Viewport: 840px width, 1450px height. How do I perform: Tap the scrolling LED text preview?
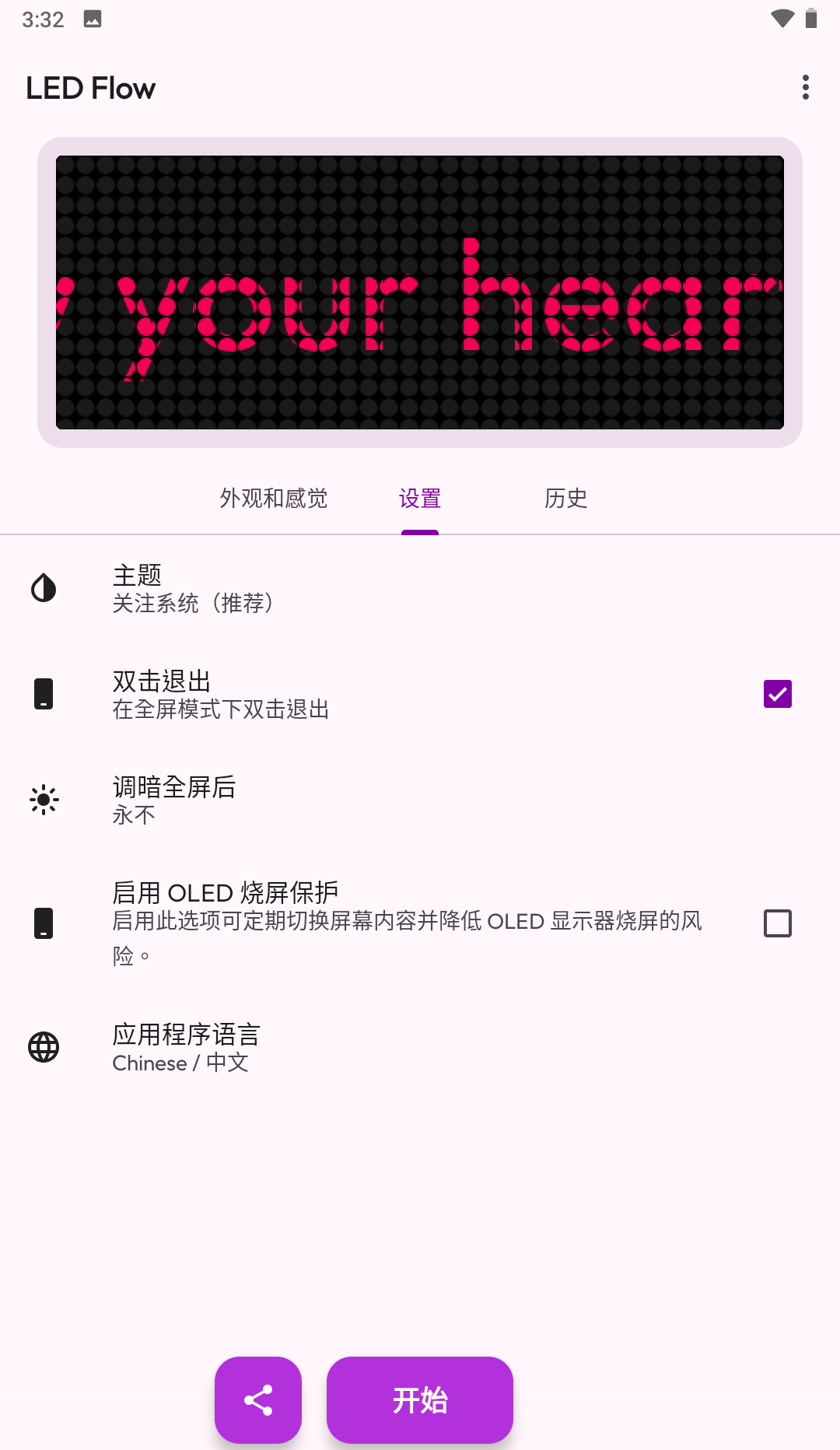pos(420,292)
